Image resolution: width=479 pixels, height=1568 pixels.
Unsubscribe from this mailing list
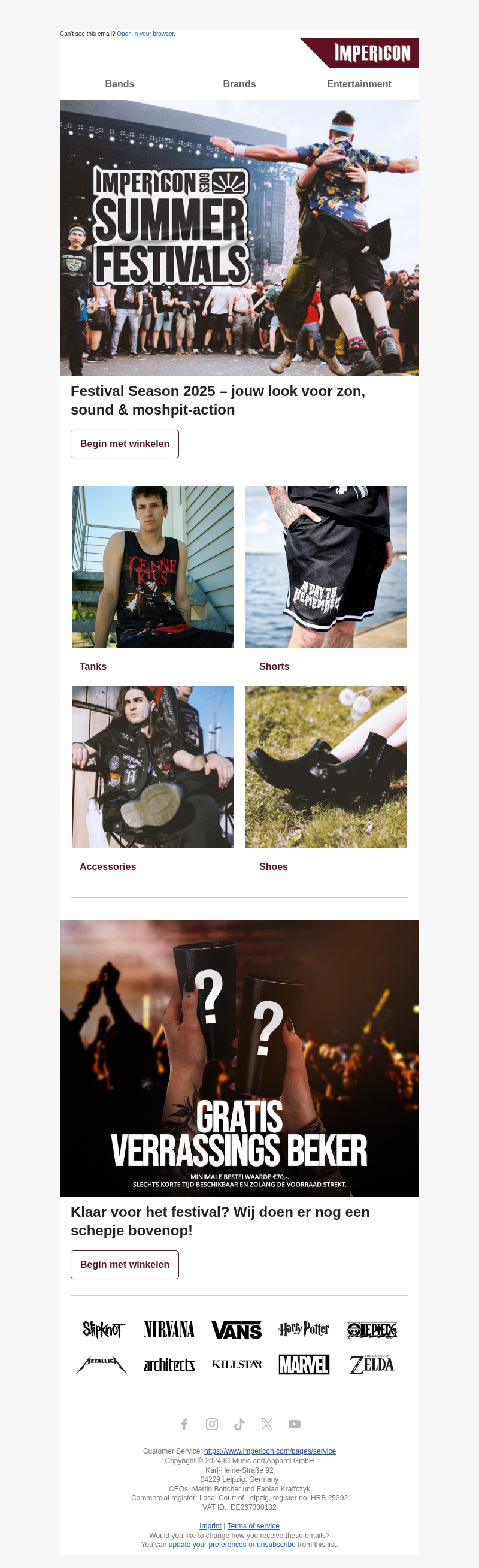[x=275, y=1544]
